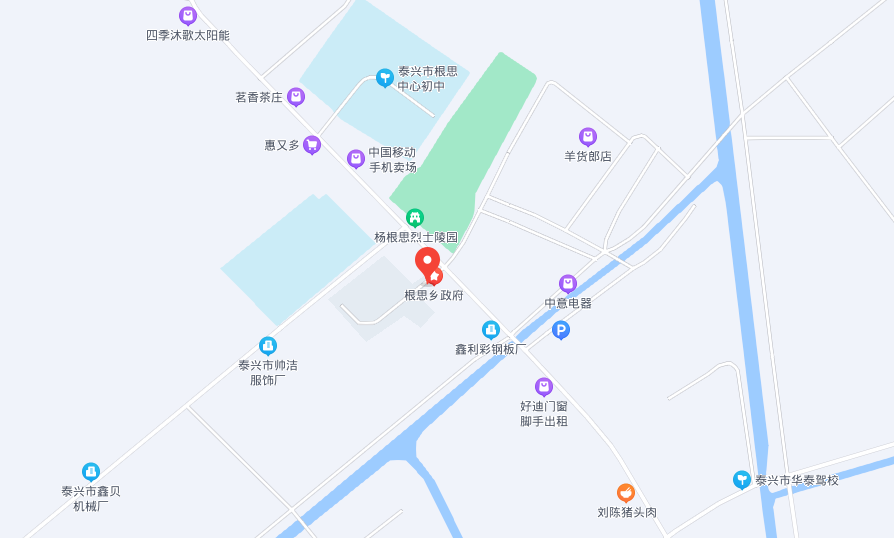Tap the 泰兴市鑫贝机械厂 marker

pyautogui.click(x=91, y=471)
